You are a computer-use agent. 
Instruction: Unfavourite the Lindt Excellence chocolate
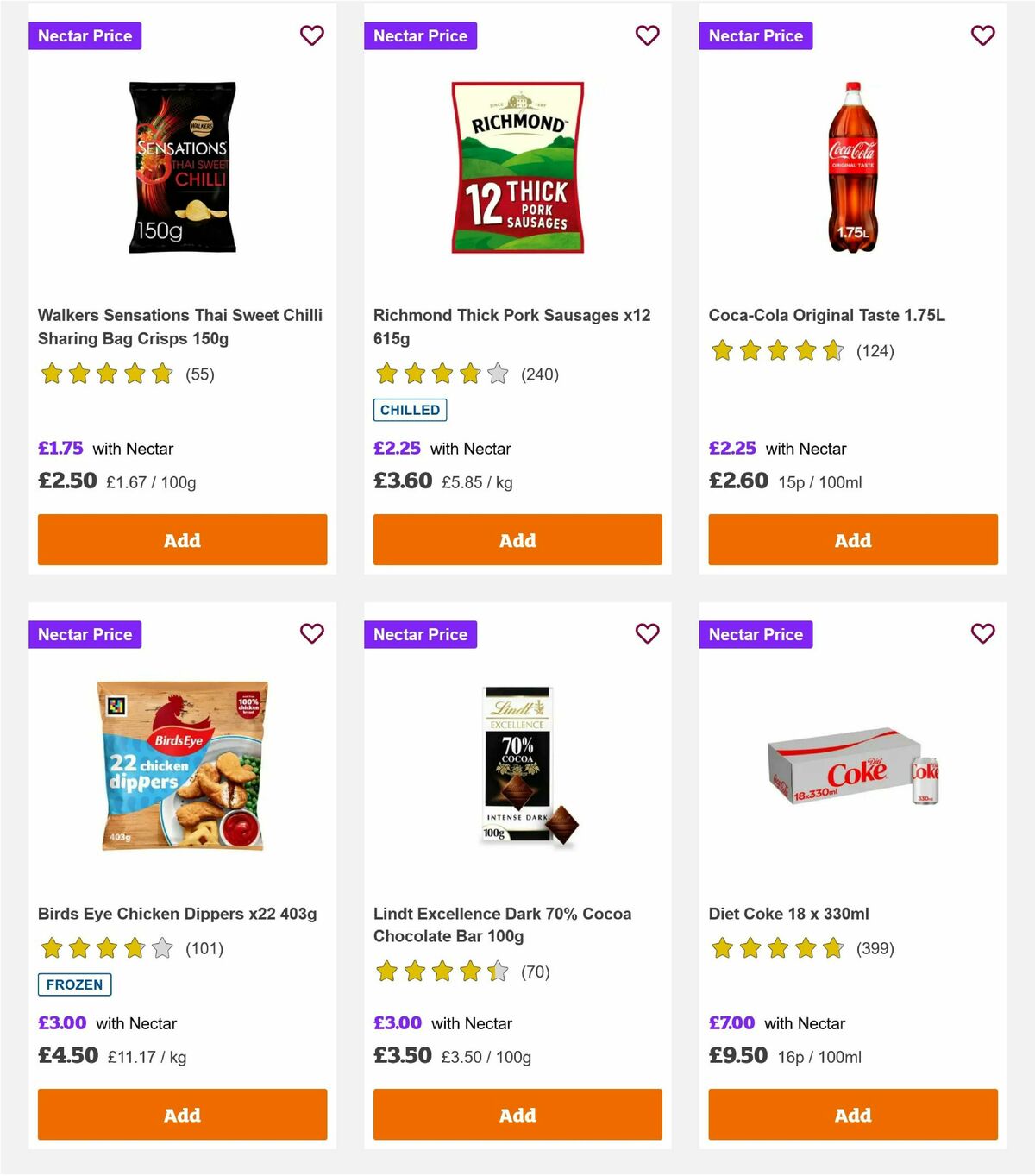[647, 634]
